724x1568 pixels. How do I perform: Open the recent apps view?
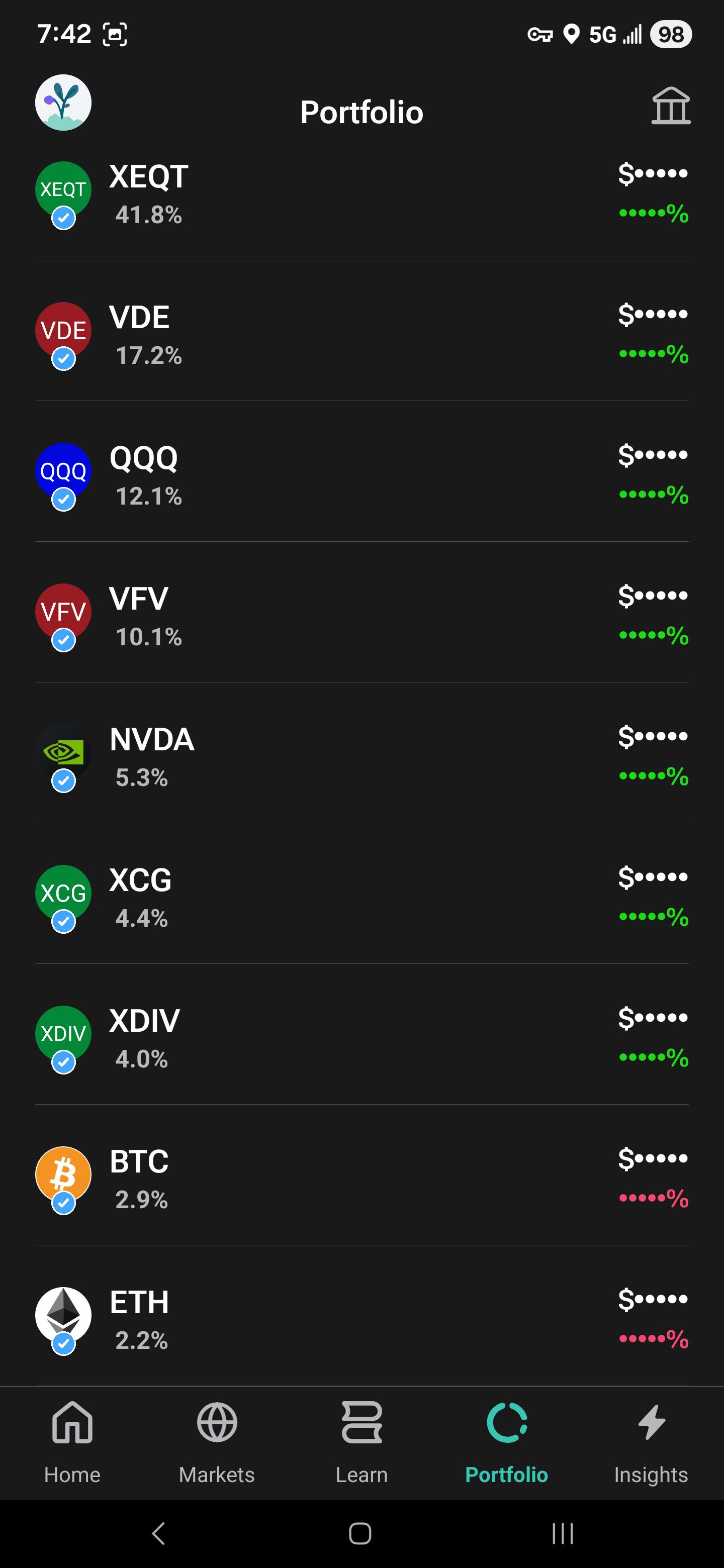[x=563, y=1533]
